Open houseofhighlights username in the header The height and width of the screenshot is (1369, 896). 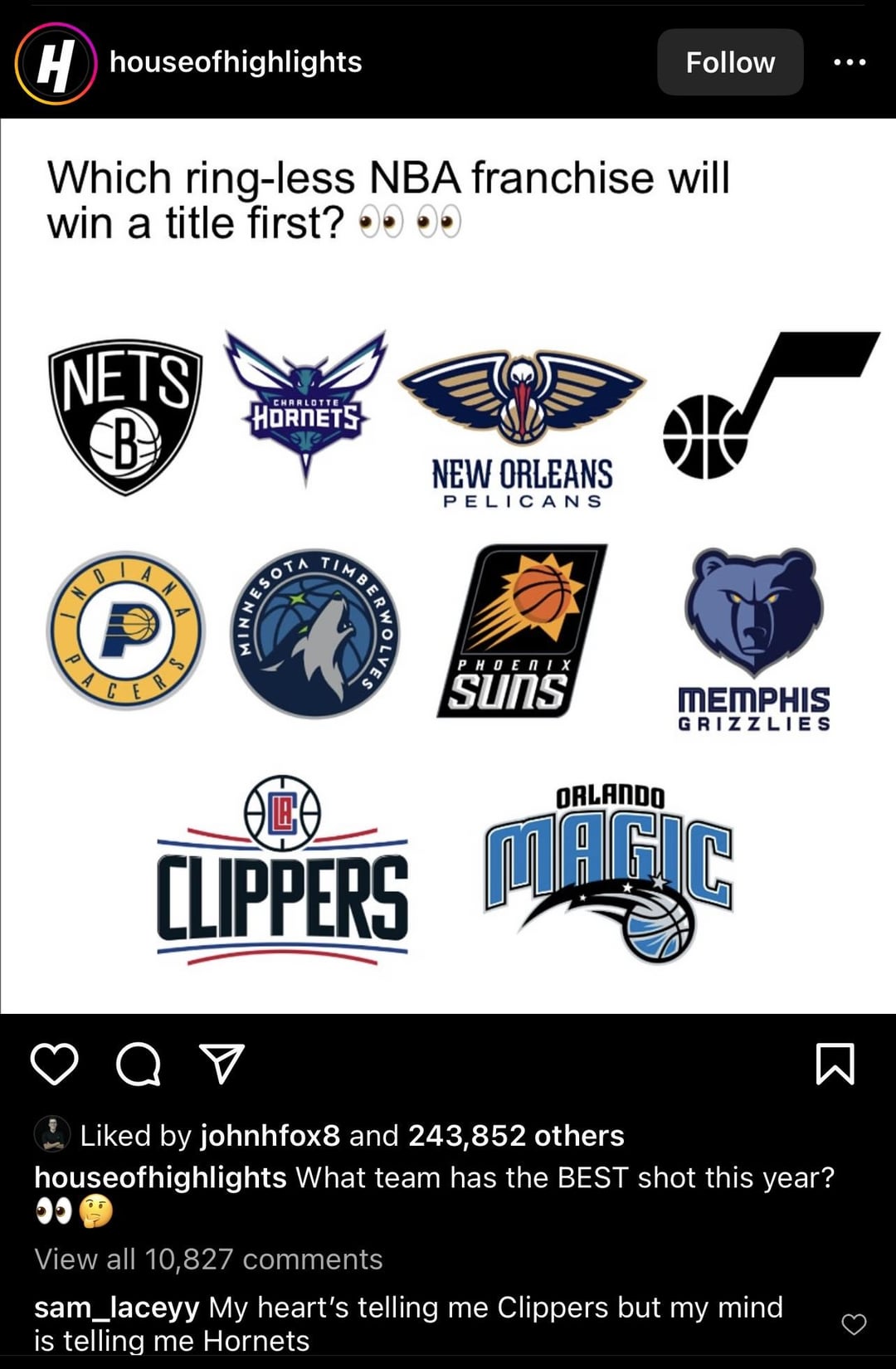(236, 62)
